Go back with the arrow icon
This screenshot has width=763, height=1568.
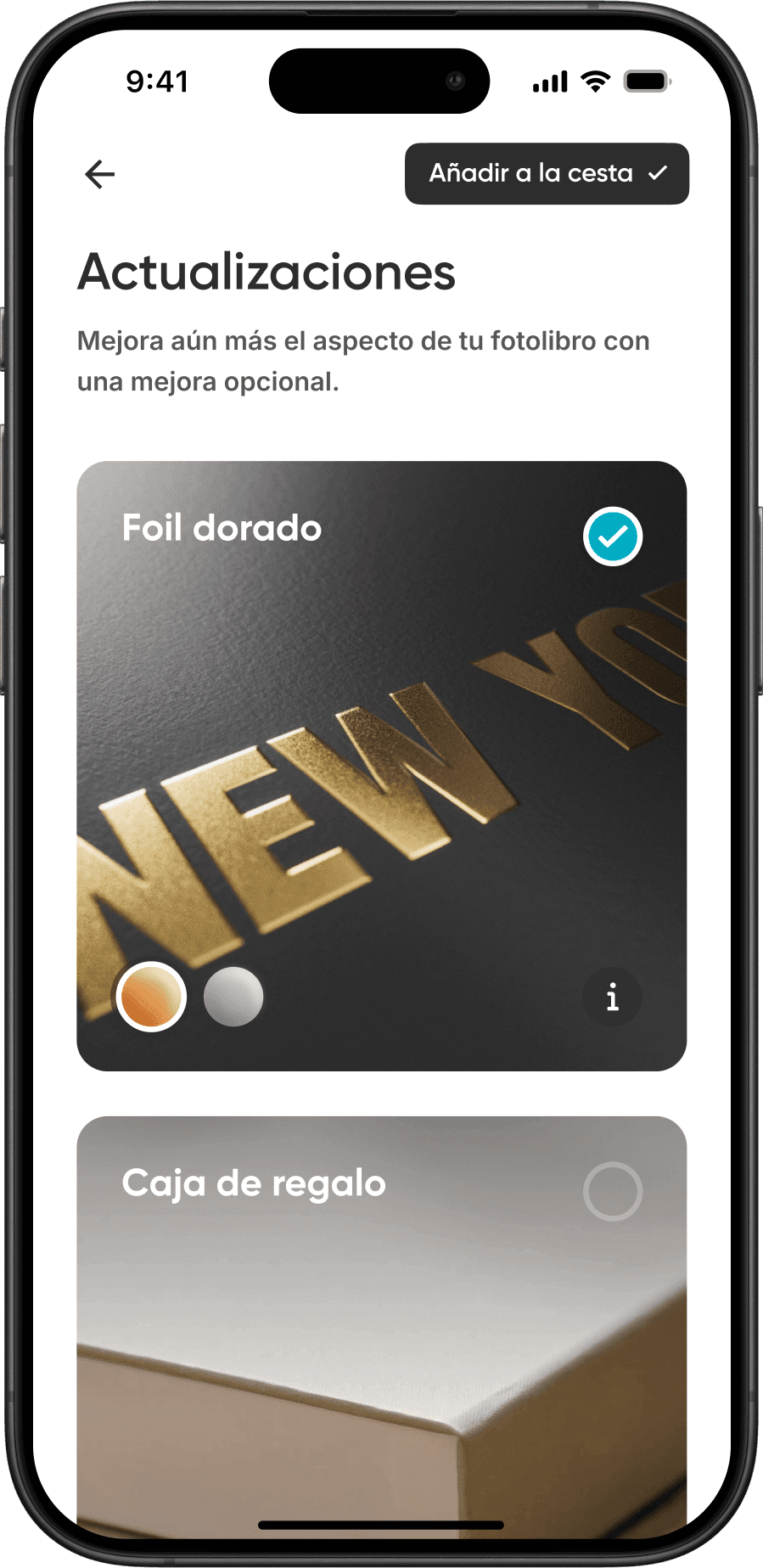[x=100, y=174]
